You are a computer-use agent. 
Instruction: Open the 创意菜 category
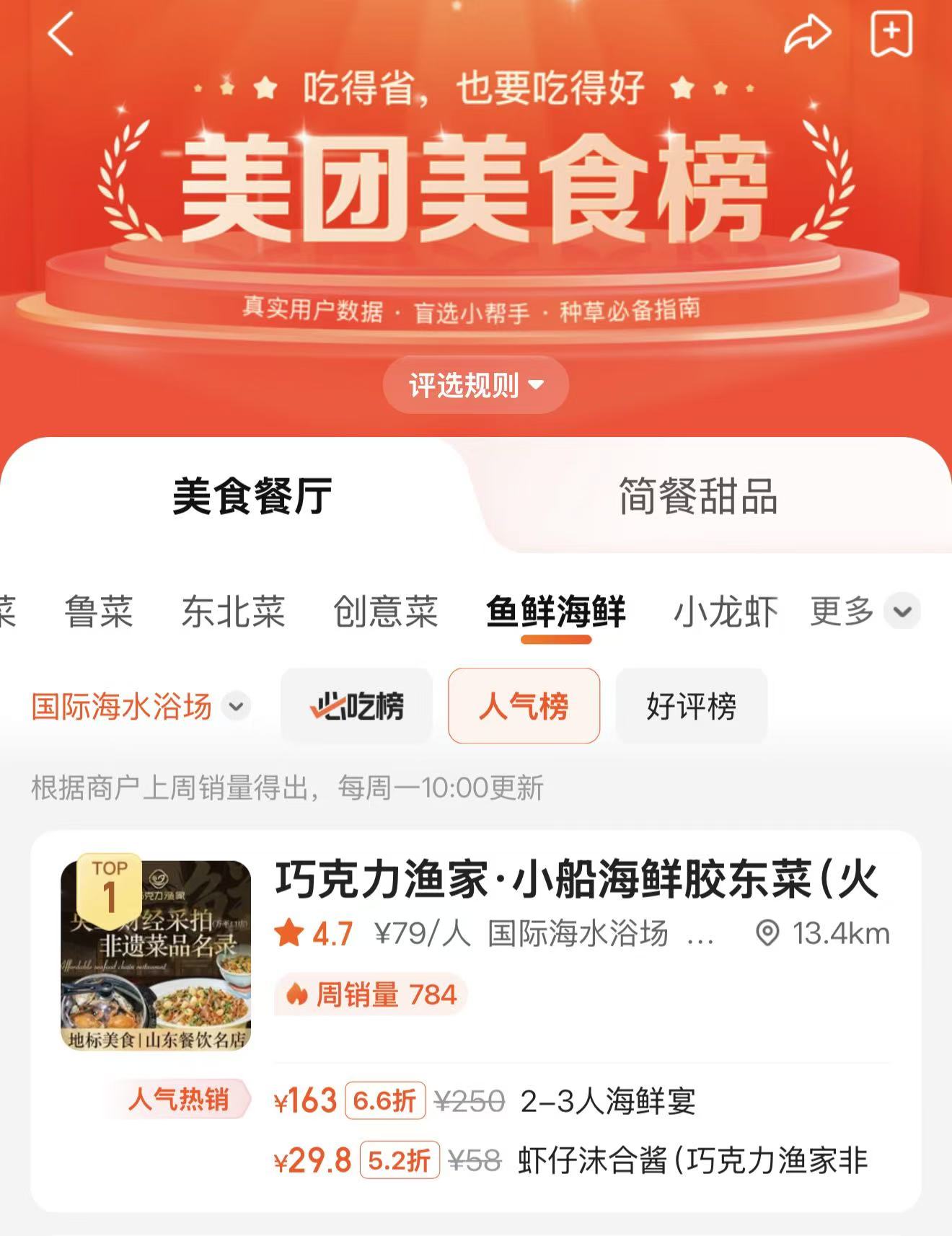[x=386, y=612]
